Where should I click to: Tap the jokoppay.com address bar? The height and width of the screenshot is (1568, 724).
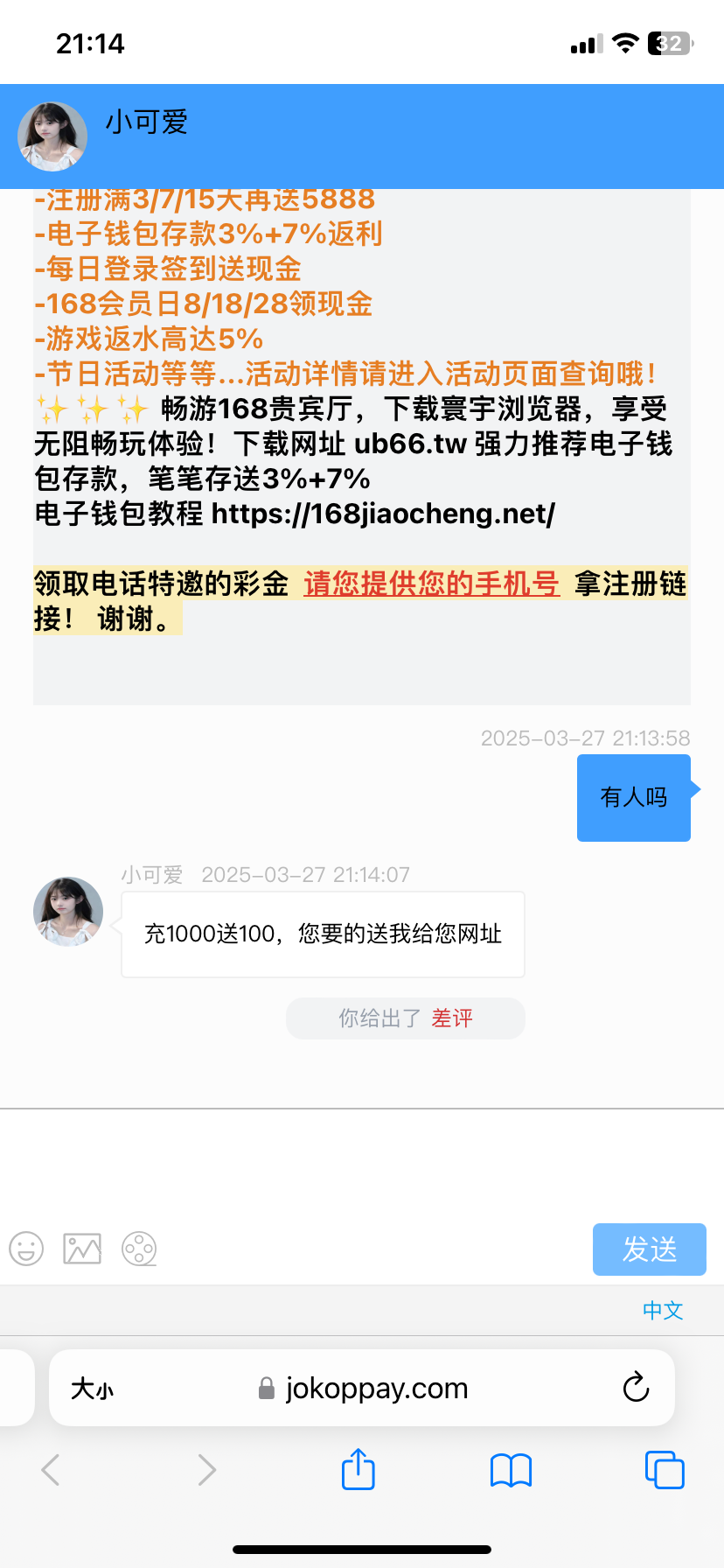coord(376,1389)
